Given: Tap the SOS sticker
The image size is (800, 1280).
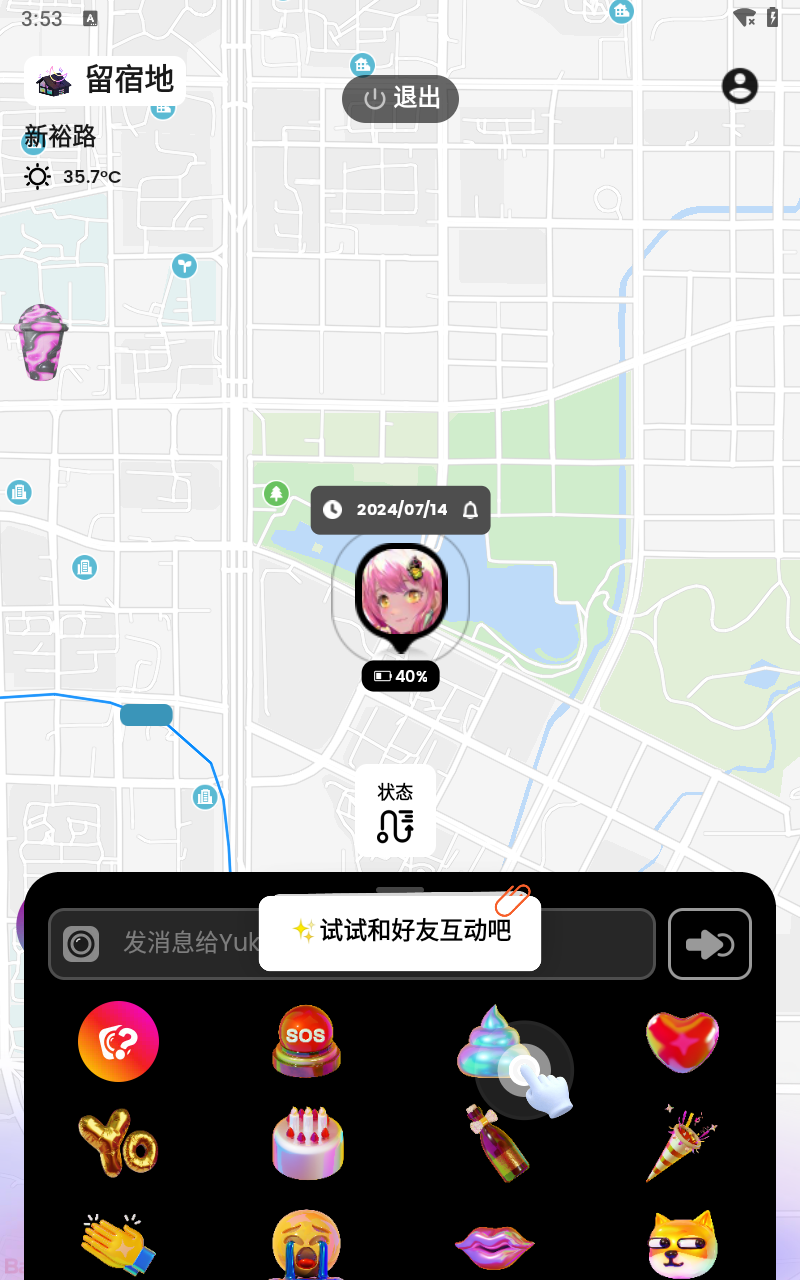Looking at the screenshot, I should click(306, 1041).
